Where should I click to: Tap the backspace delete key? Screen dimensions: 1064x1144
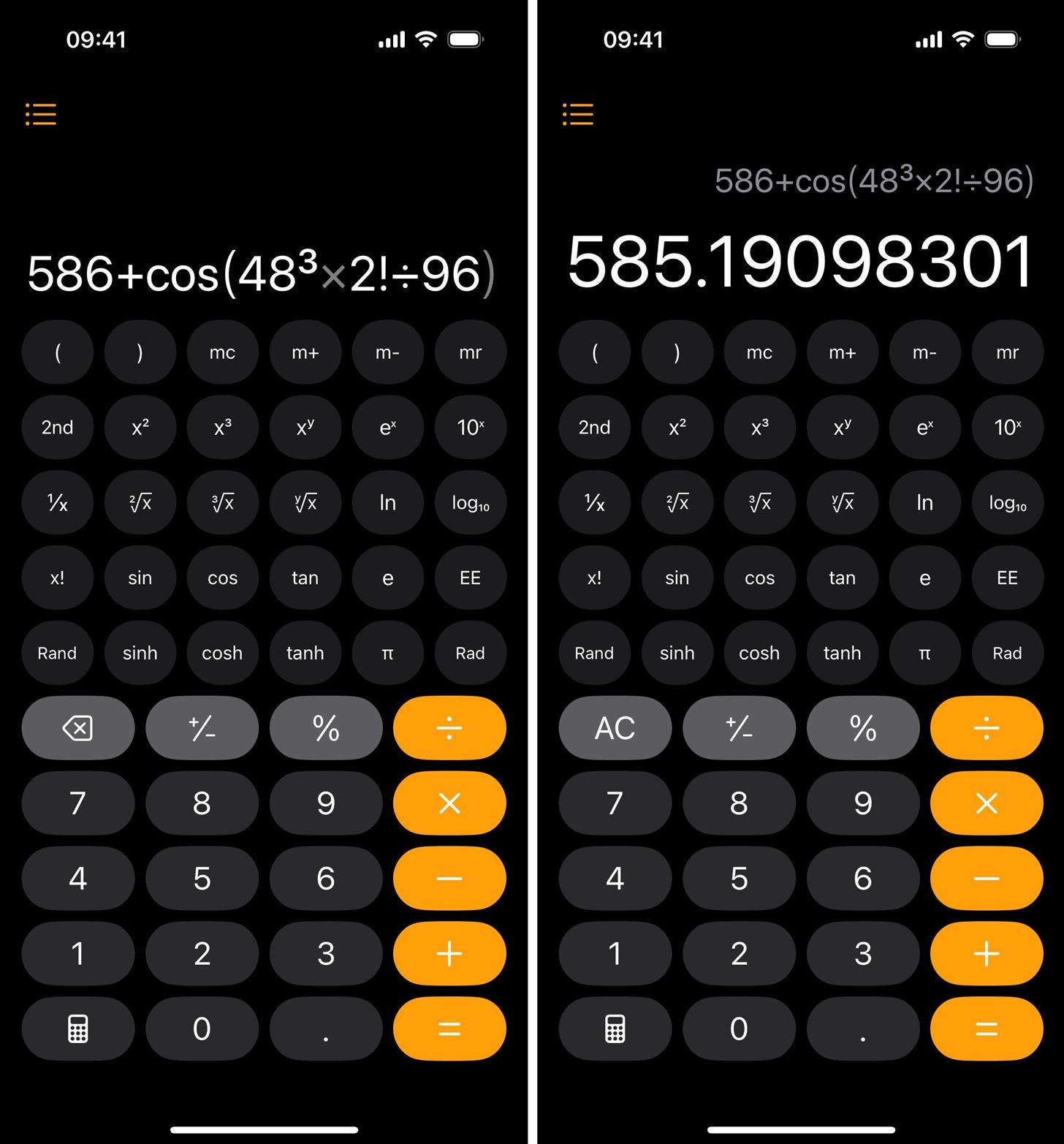pyautogui.click(x=77, y=728)
